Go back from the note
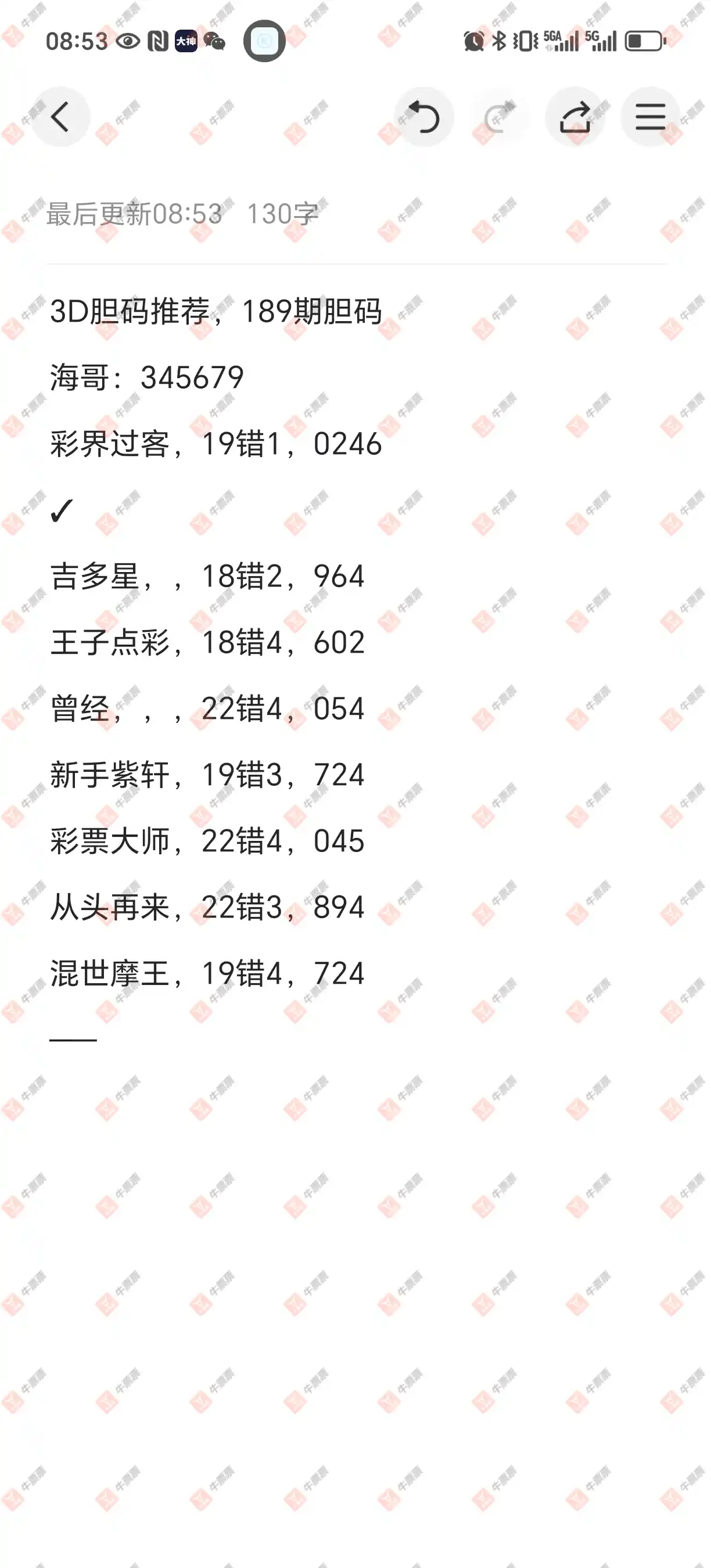 (60, 117)
